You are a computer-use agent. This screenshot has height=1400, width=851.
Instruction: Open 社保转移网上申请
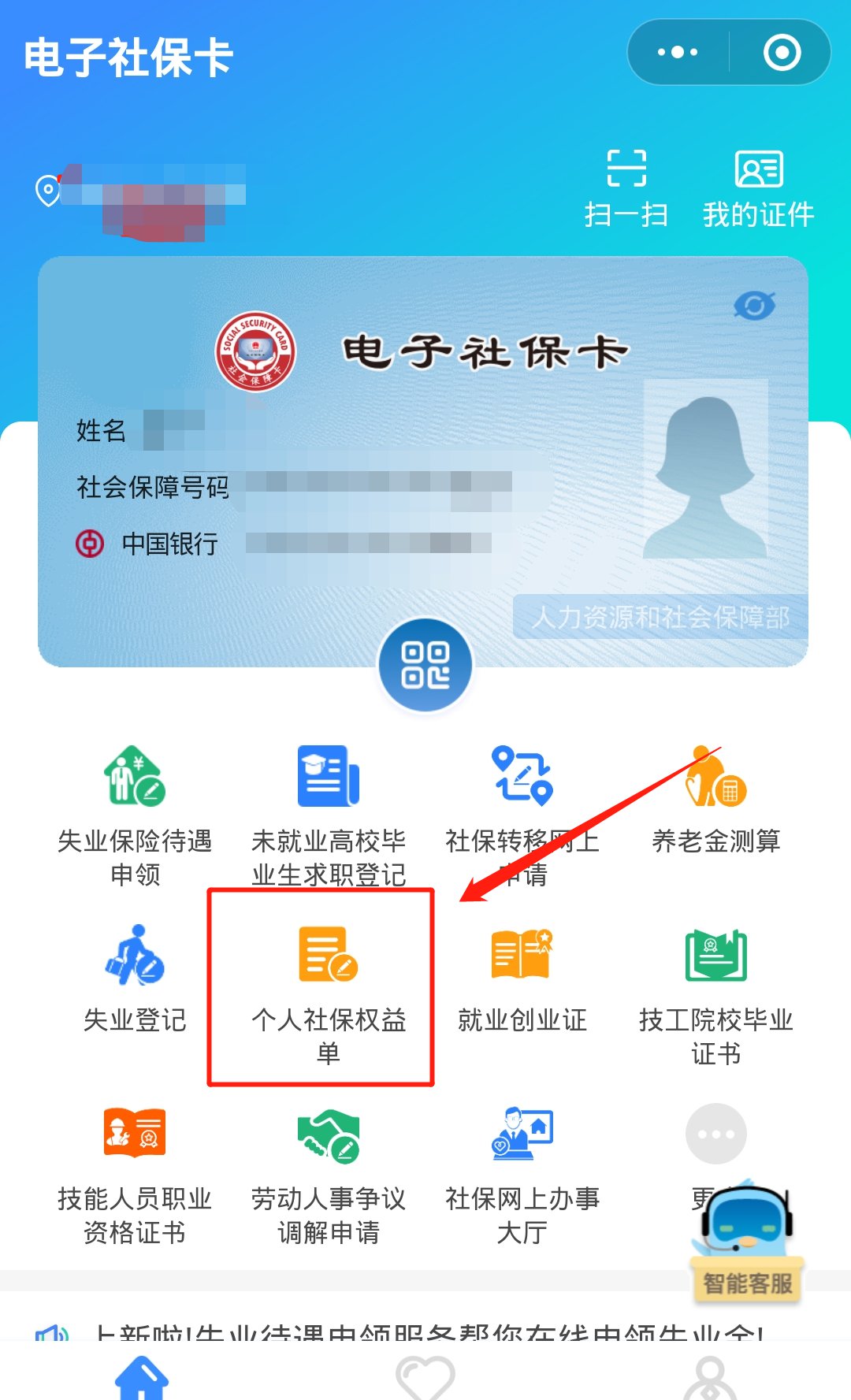click(x=522, y=815)
